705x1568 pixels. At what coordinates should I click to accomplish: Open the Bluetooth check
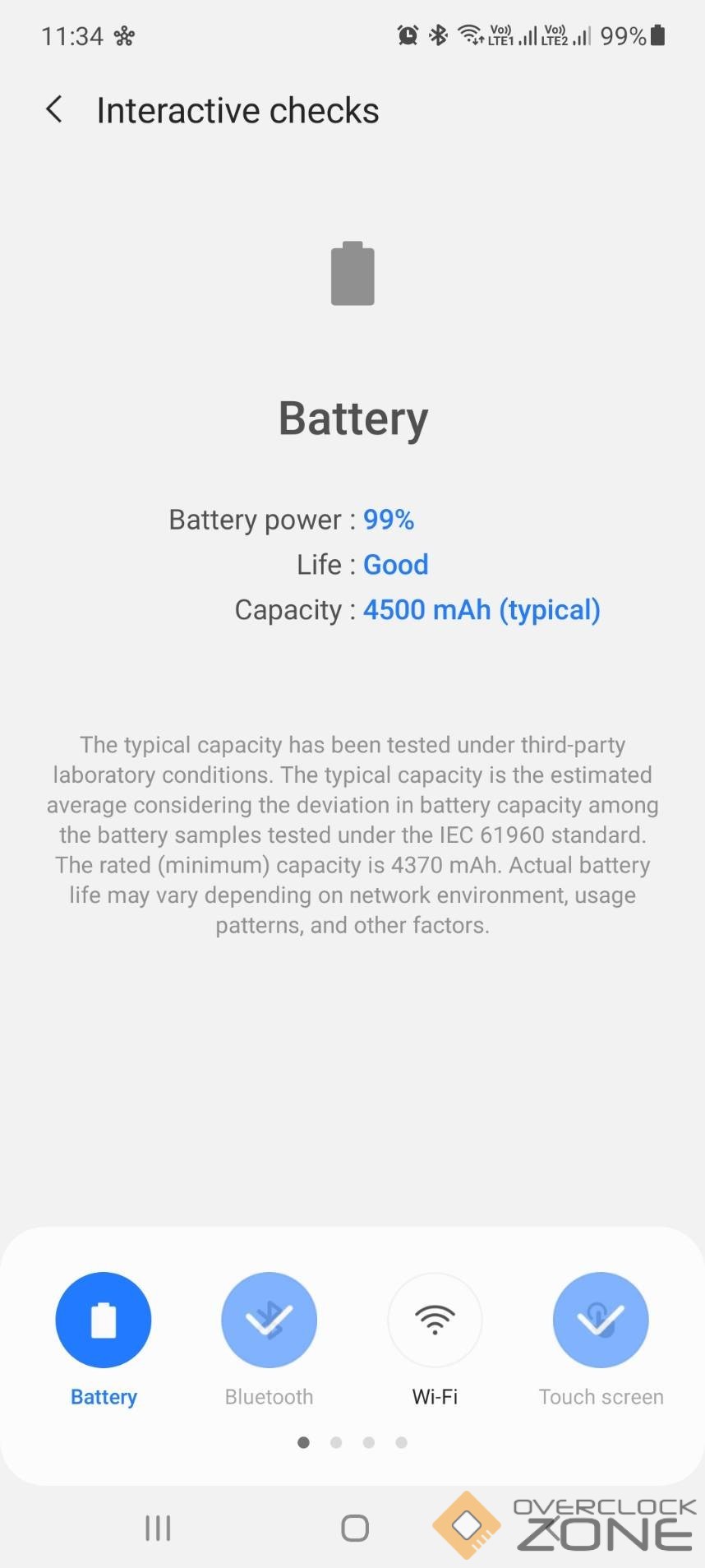(269, 1319)
